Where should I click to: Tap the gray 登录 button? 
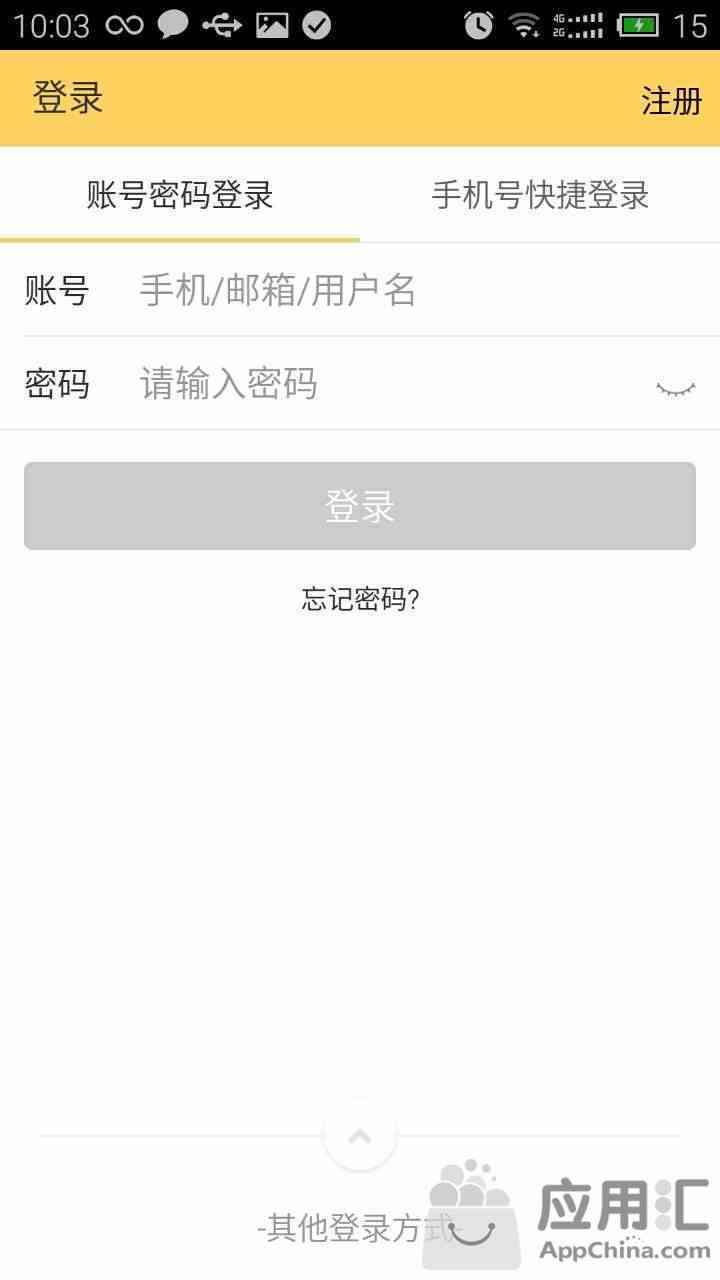(360, 506)
